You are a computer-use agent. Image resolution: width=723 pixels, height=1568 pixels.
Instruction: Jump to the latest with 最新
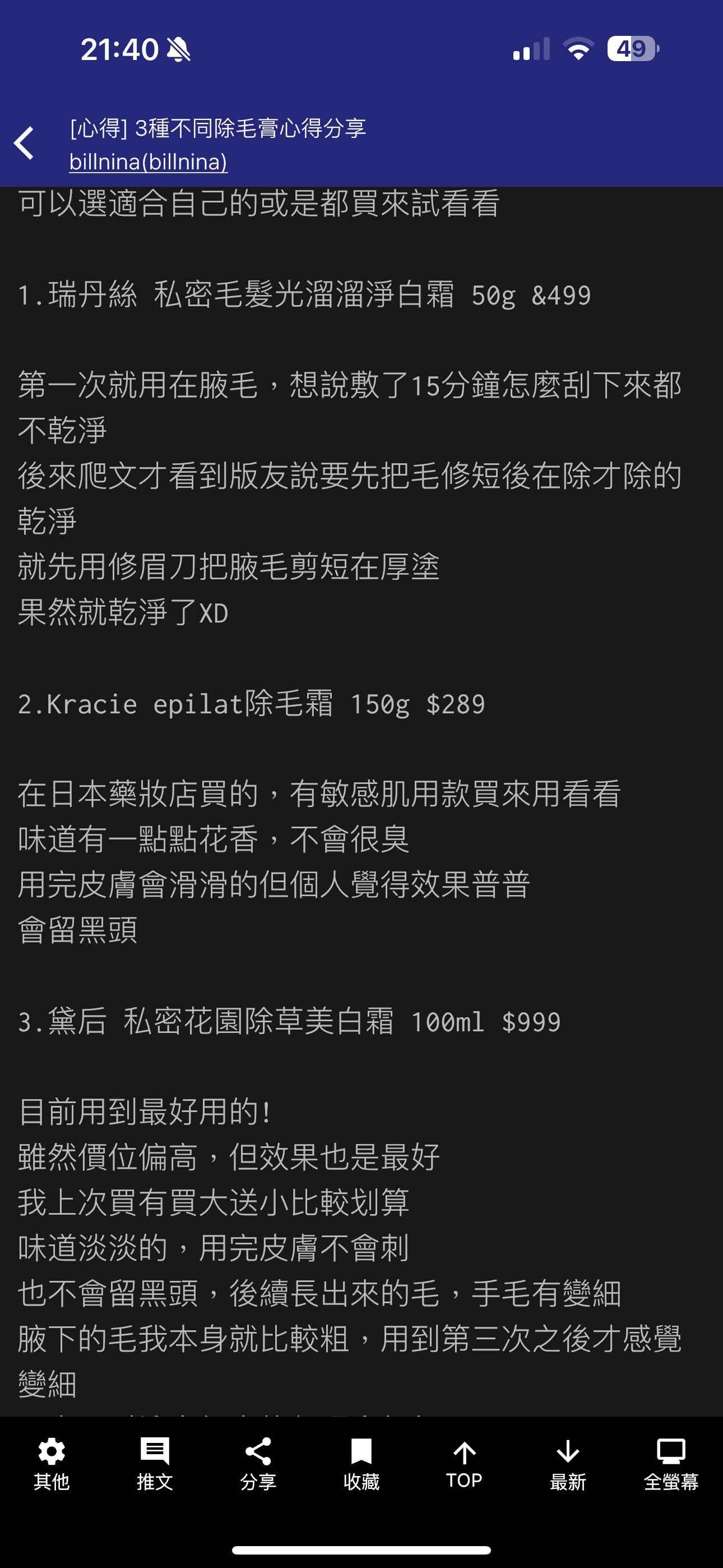[568, 1464]
